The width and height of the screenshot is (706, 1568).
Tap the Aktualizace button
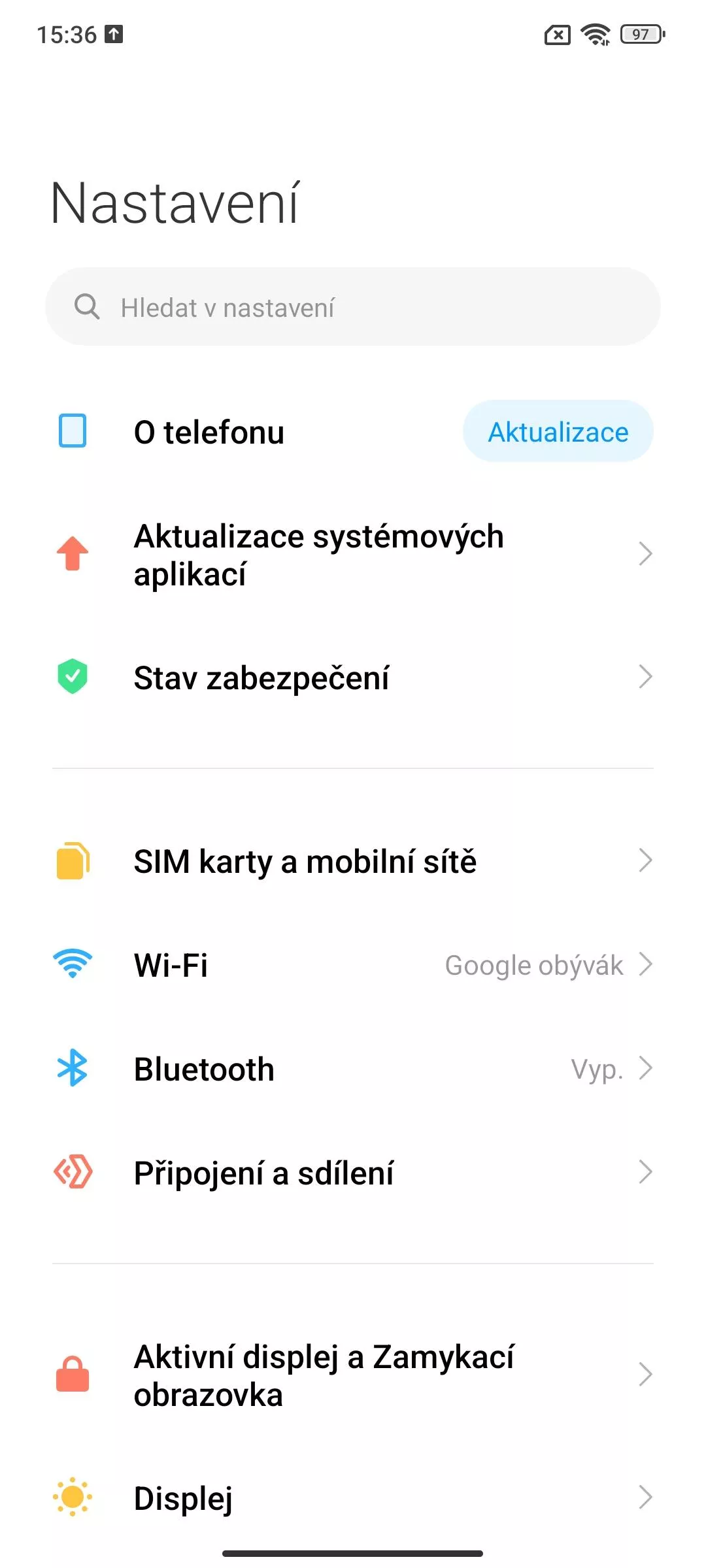tap(558, 432)
